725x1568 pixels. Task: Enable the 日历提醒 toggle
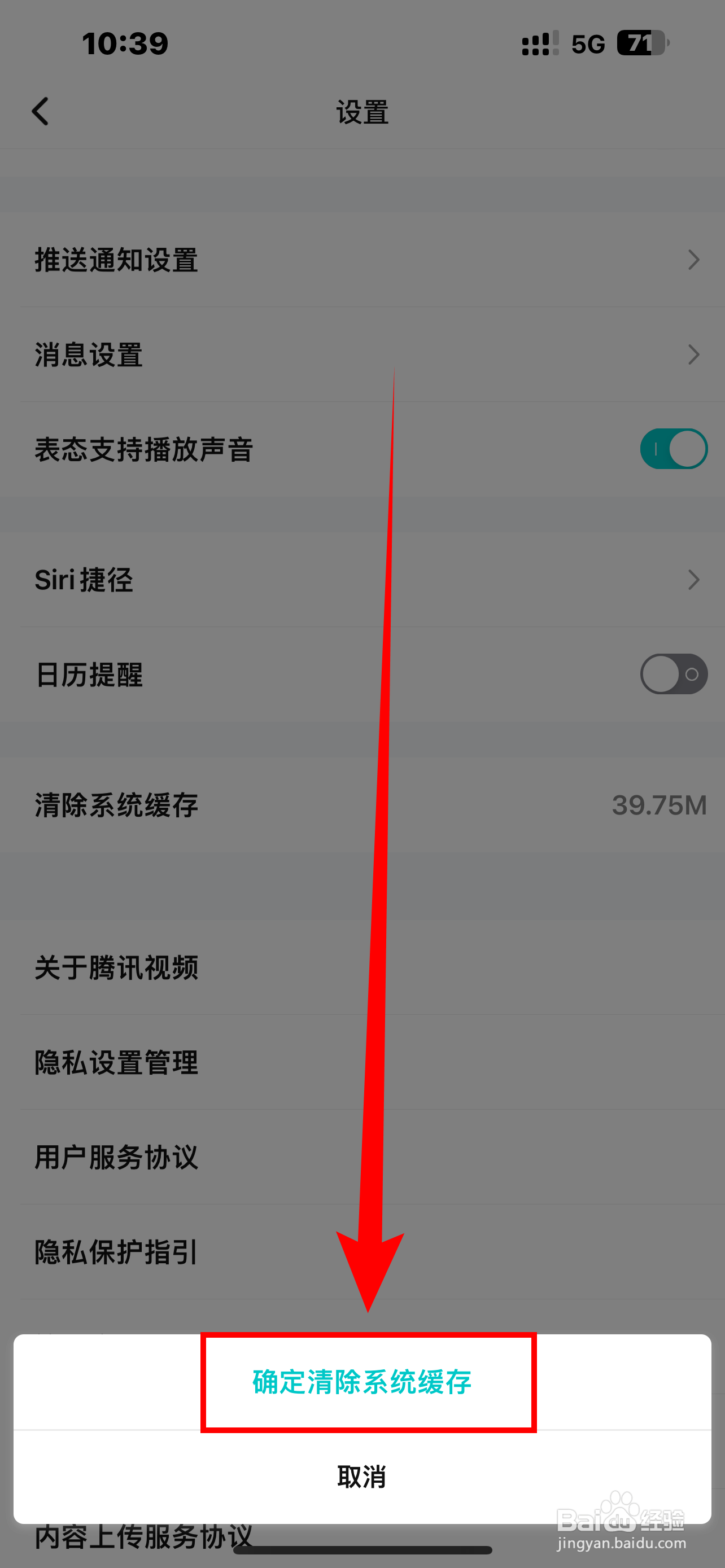tap(673, 674)
